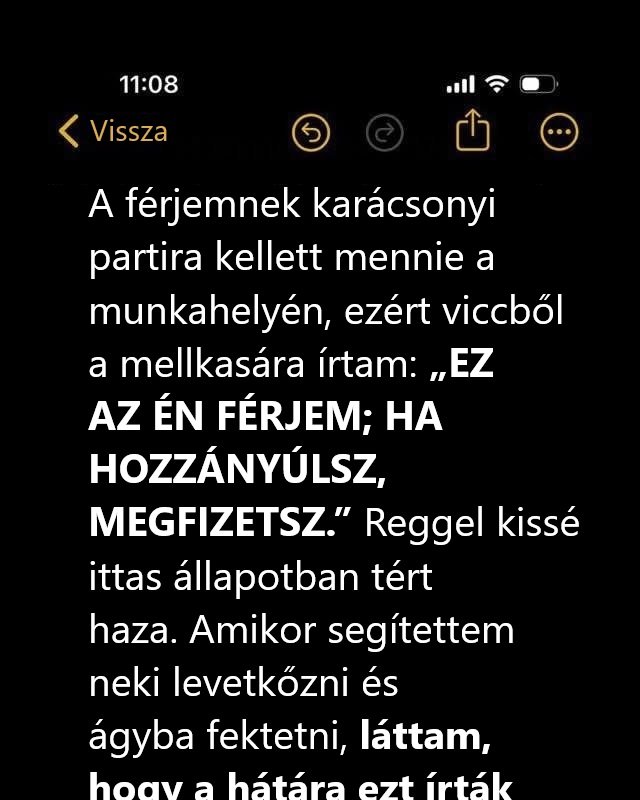Open the more options menu
Image resolution: width=640 pixels, height=800 pixels.
(558, 132)
